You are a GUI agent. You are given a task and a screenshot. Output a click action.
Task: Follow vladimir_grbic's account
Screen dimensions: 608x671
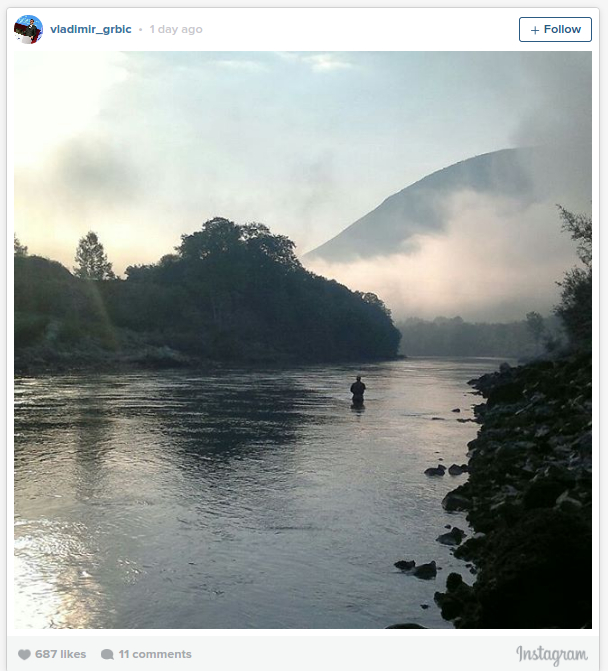pos(555,29)
